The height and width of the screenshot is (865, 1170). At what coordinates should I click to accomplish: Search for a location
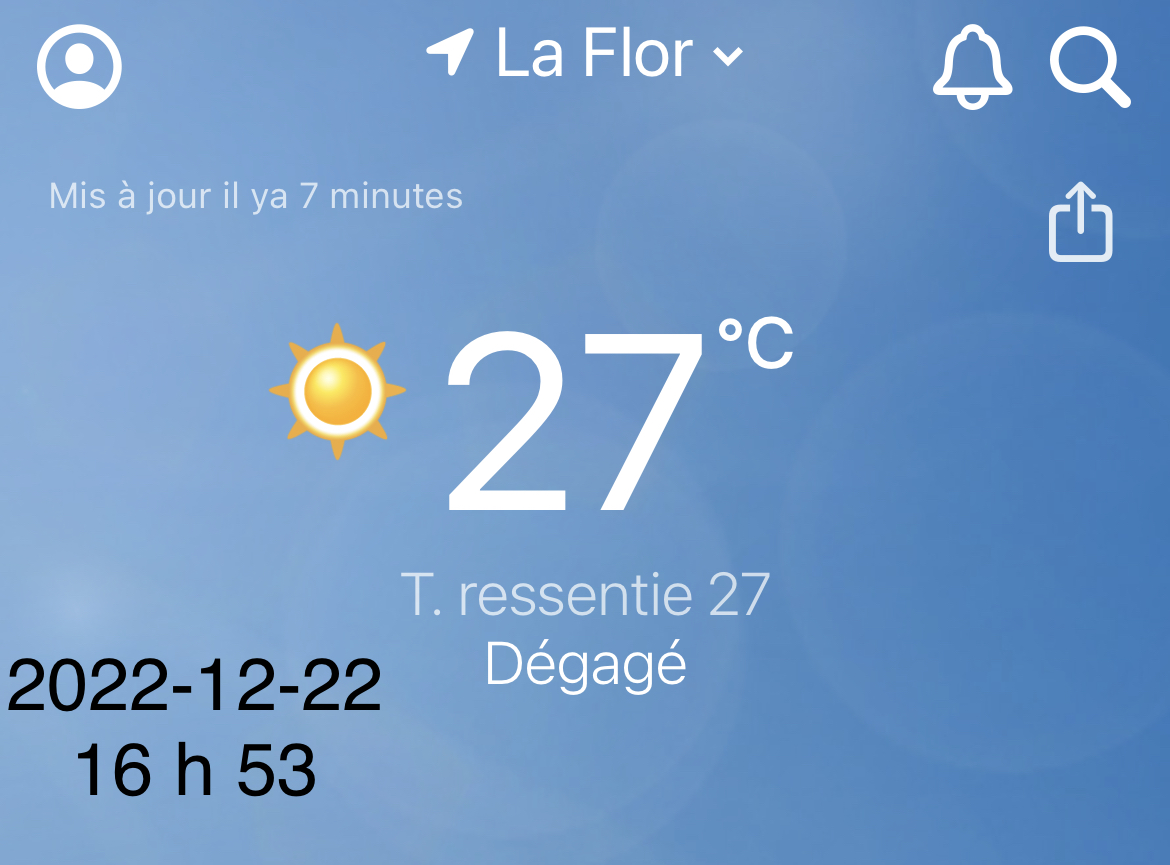point(1089,65)
